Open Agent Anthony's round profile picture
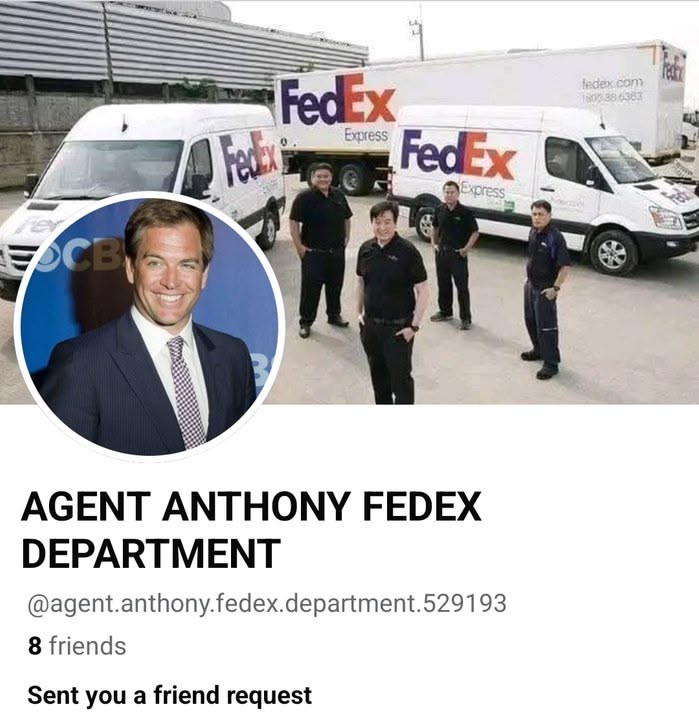 point(150,325)
